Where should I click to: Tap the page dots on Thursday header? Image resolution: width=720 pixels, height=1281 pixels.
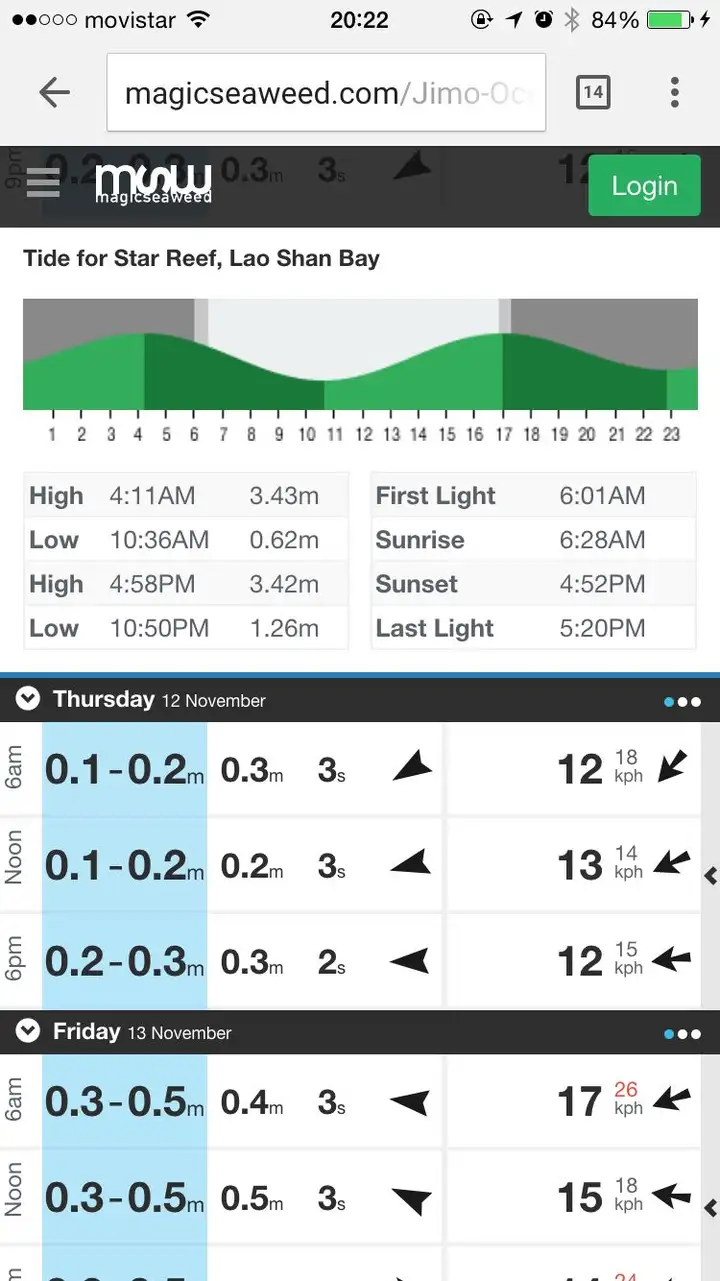point(683,702)
